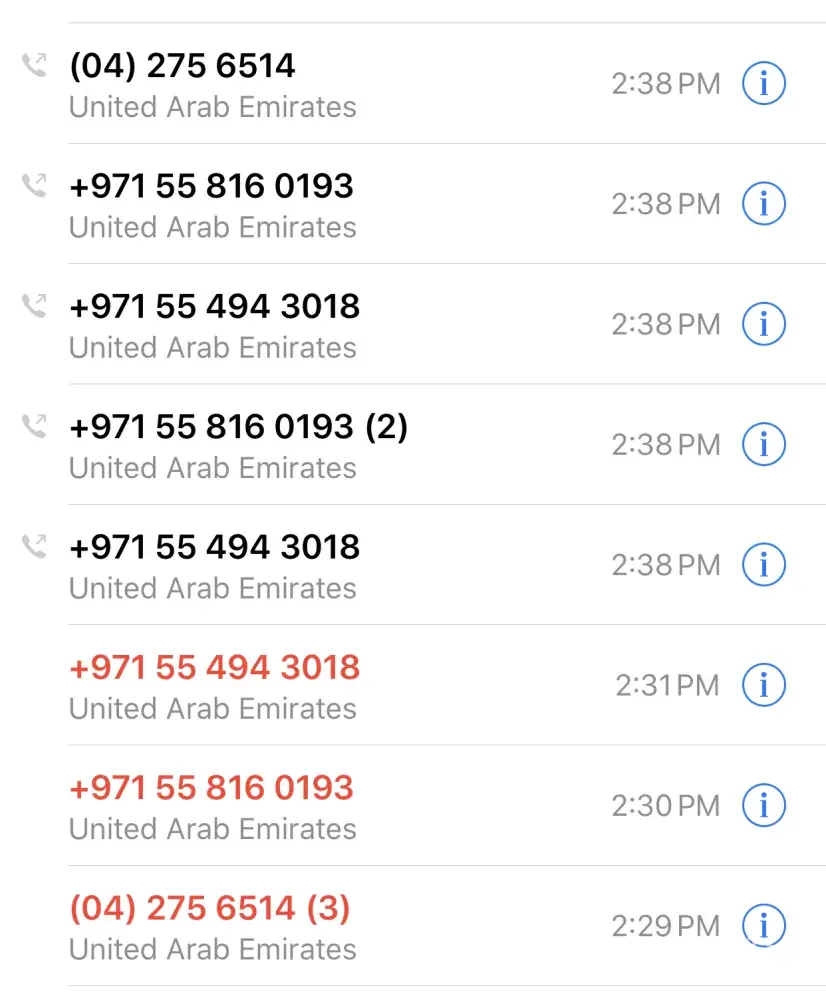The height and width of the screenshot is (1000, 826).
Task: Open info for the 2:30 PM missed call
Action: [764, 806]
